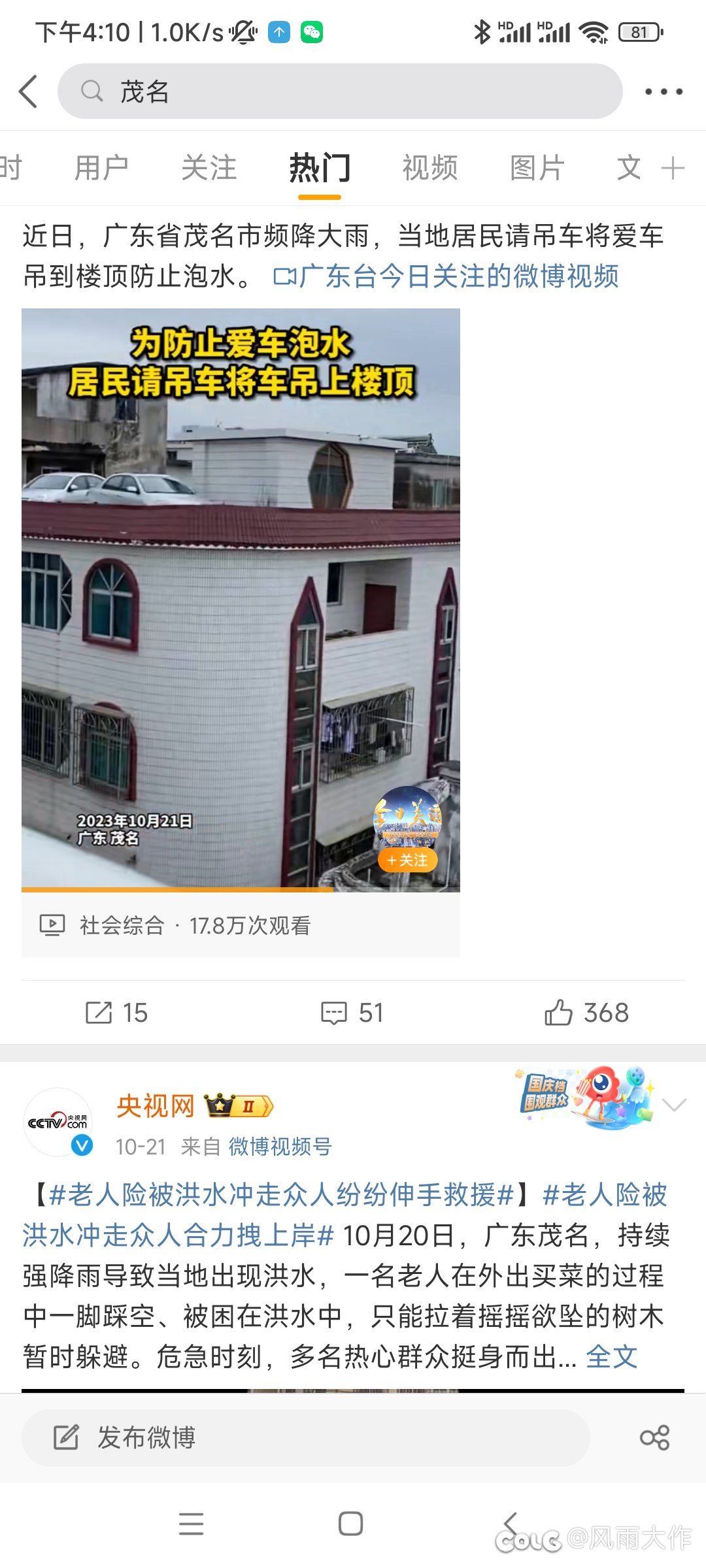Select the 视频 tab
Image resolution: width=706 pixels, height=1568 pixels.
pyautogui.click(x=429, y=168)
